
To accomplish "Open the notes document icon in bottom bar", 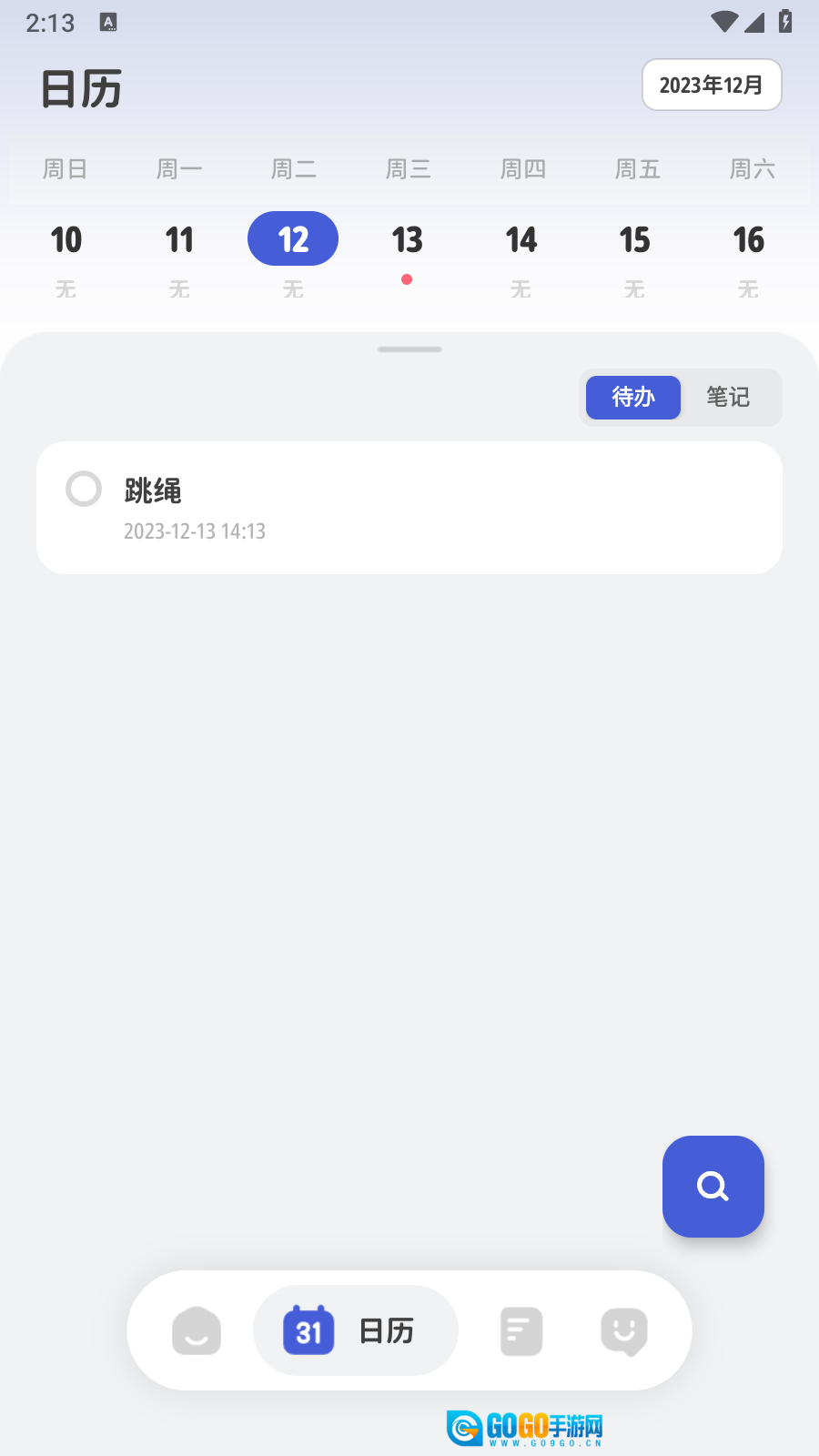I will pos(520,1330).
